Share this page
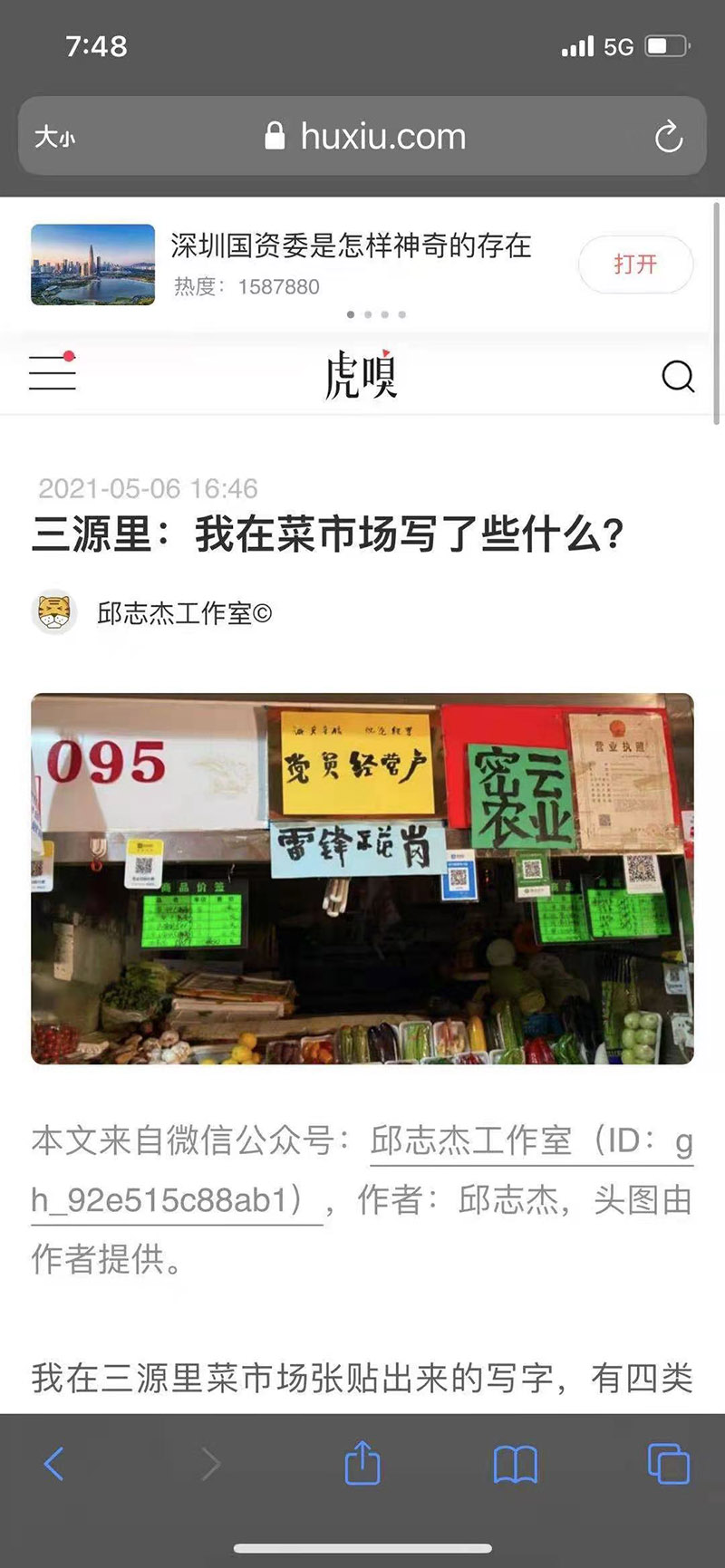The height and width of the screenshot is (1568, 725). pyautogui.click(x=362, y=1462)
